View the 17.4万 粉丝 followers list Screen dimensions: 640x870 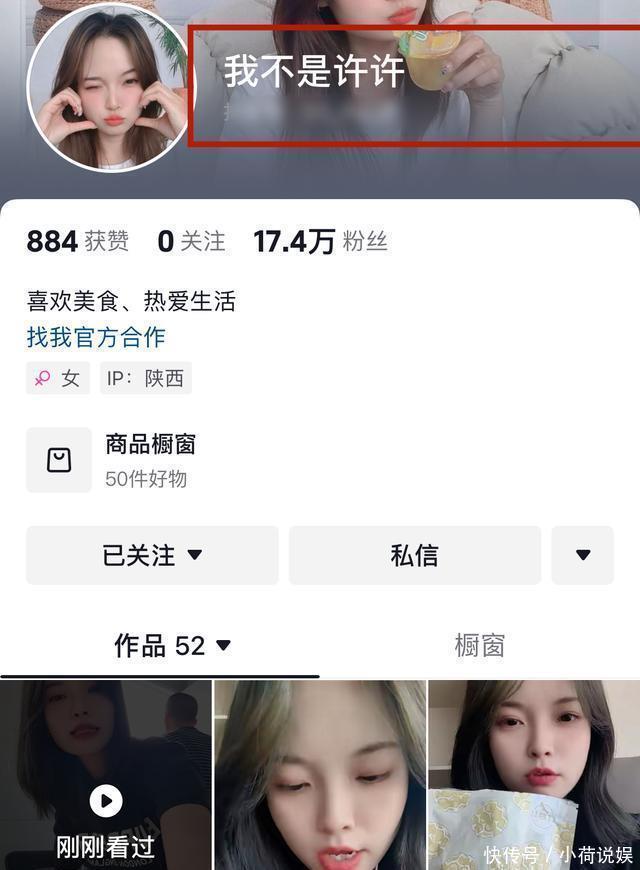pyautogui.click(x=320, y=241)
